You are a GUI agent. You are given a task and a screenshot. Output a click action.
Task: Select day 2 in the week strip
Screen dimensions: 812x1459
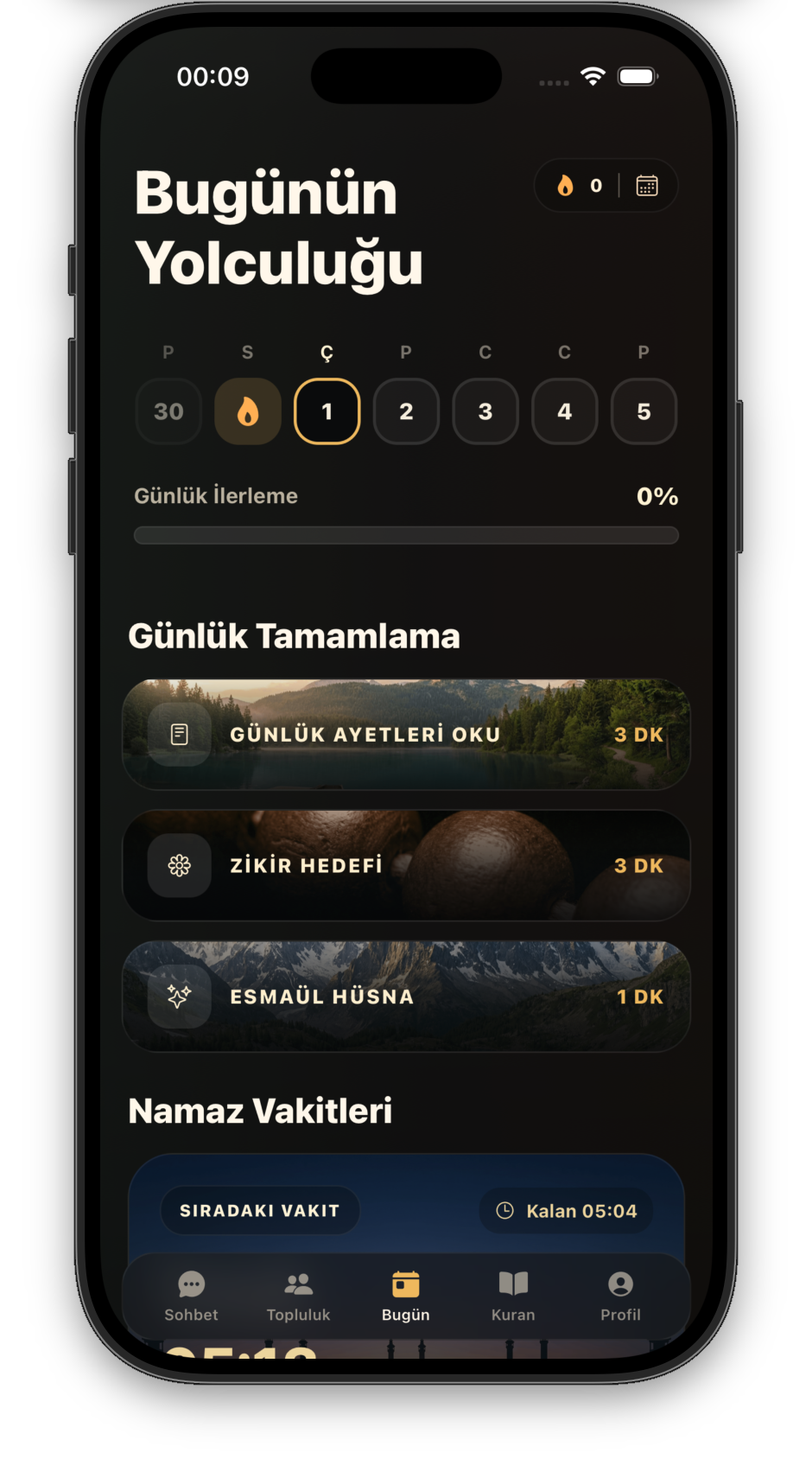406,411
